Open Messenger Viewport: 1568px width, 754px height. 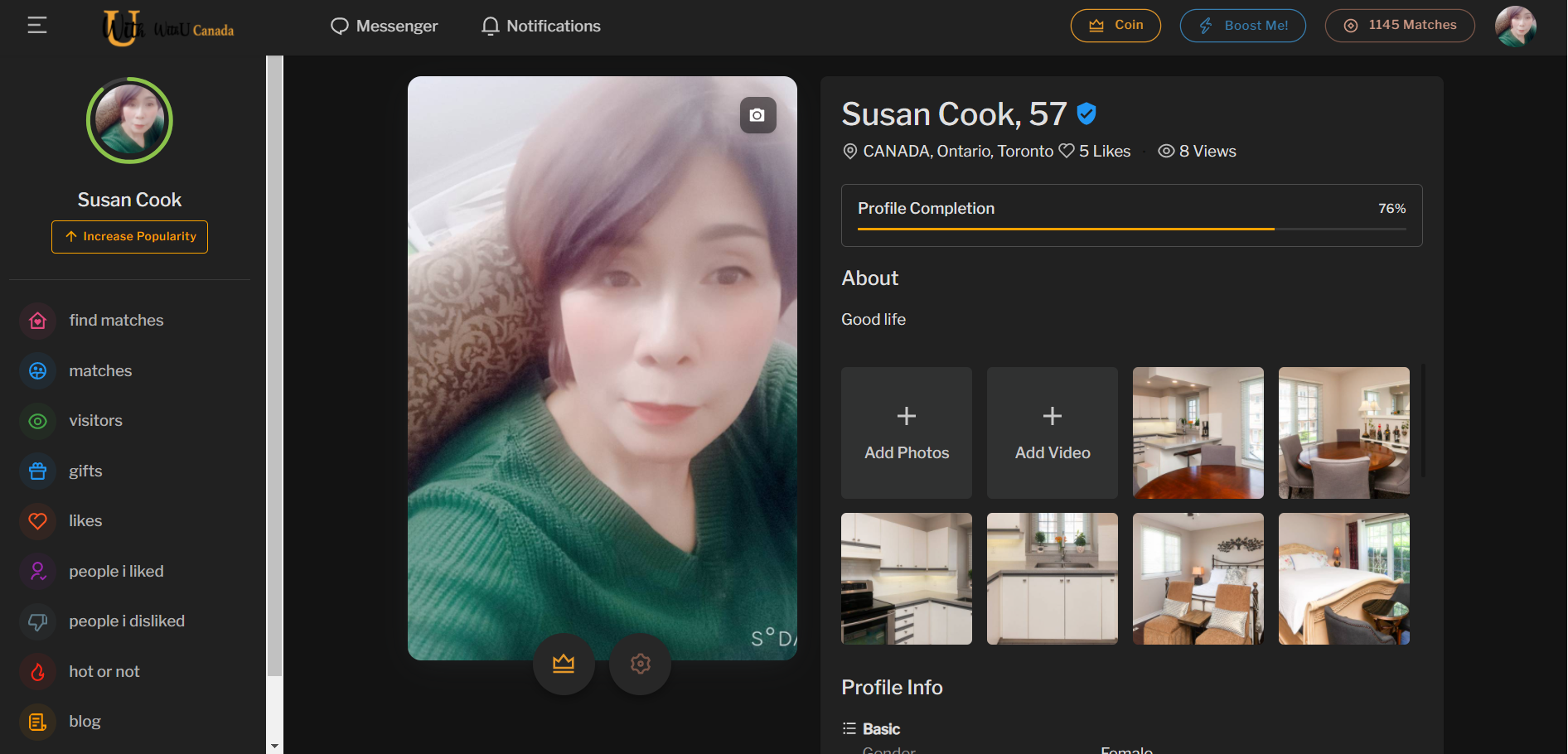(384, 26)
